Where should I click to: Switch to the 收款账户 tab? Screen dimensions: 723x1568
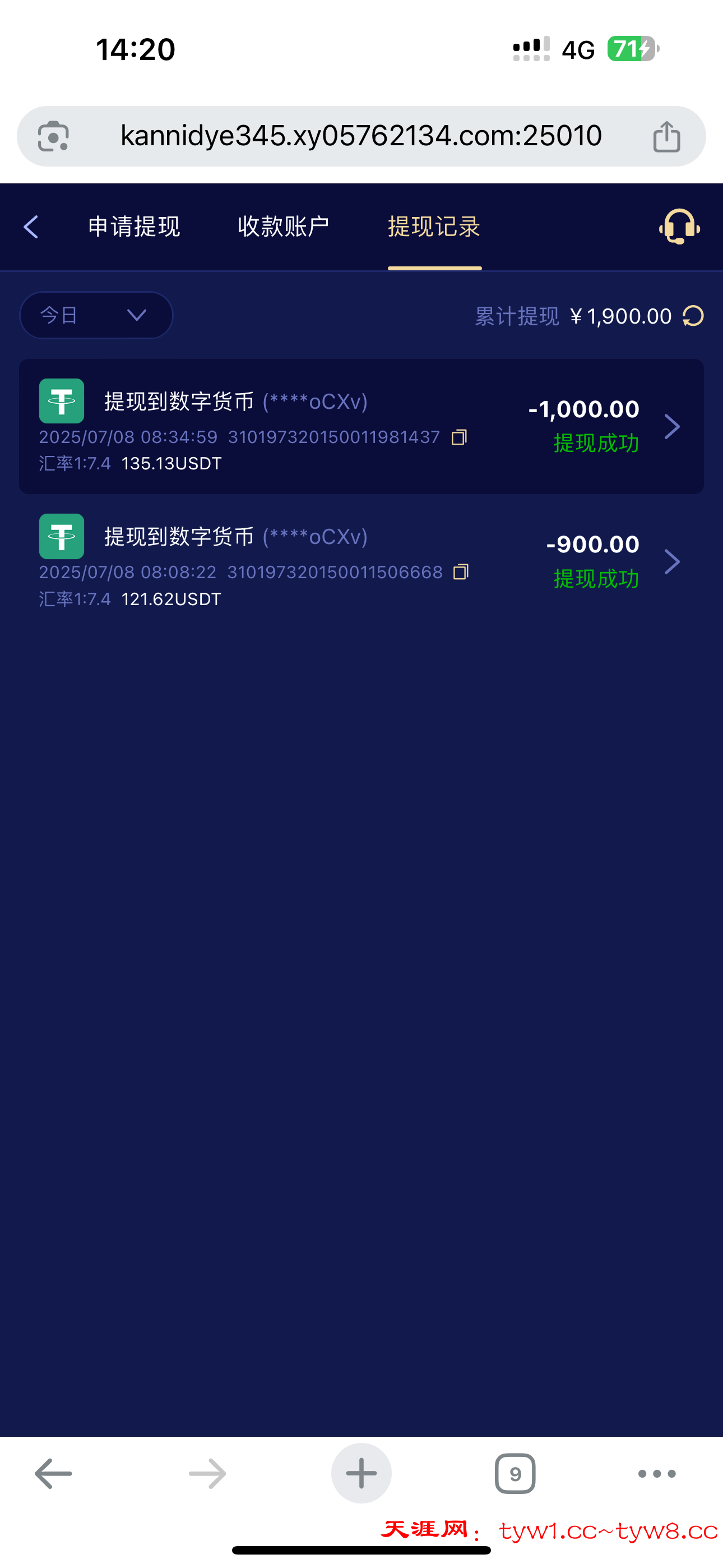point(284,227)
